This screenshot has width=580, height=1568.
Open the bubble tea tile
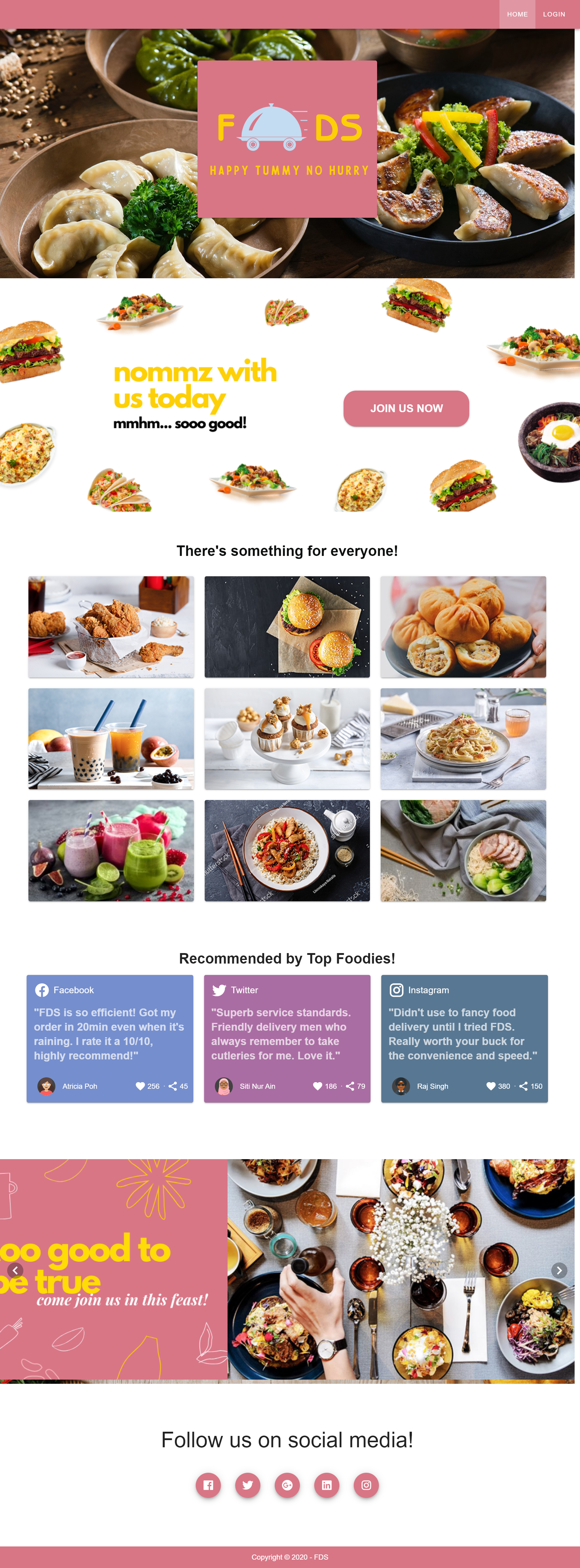coord(111,738)
